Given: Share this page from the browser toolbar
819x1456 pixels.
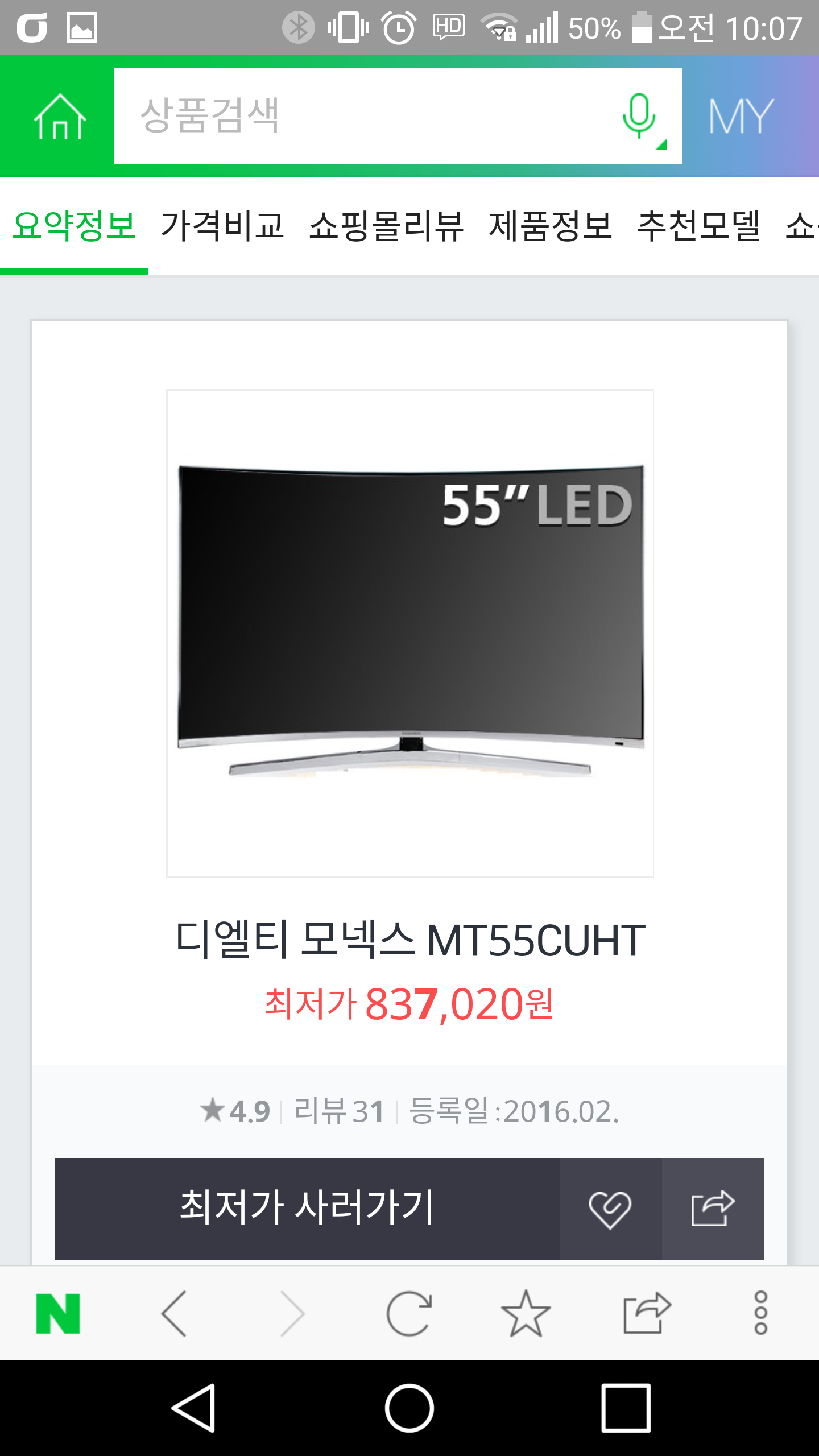Looking at the screenshot, I should coord(647,1314).
